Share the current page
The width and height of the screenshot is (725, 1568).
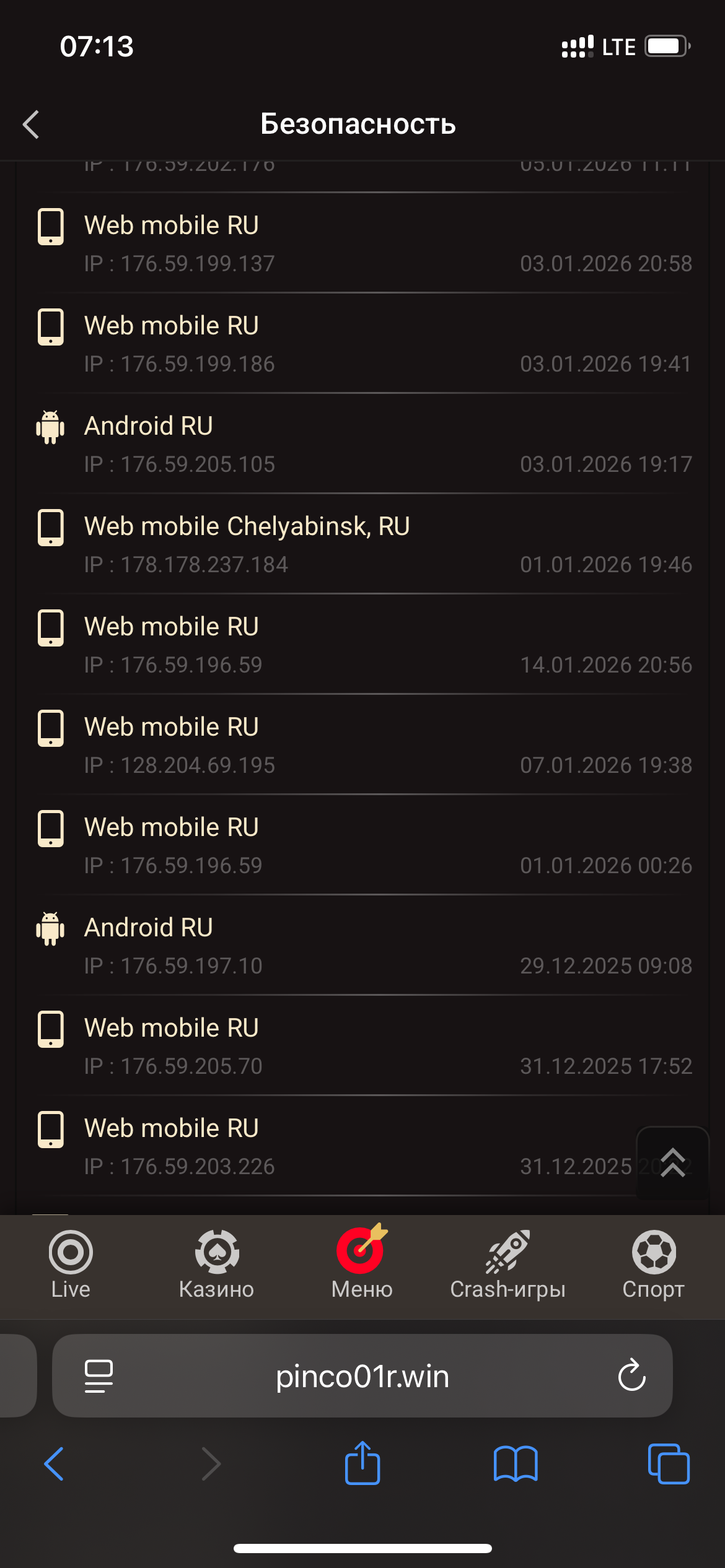[362, 1463]
